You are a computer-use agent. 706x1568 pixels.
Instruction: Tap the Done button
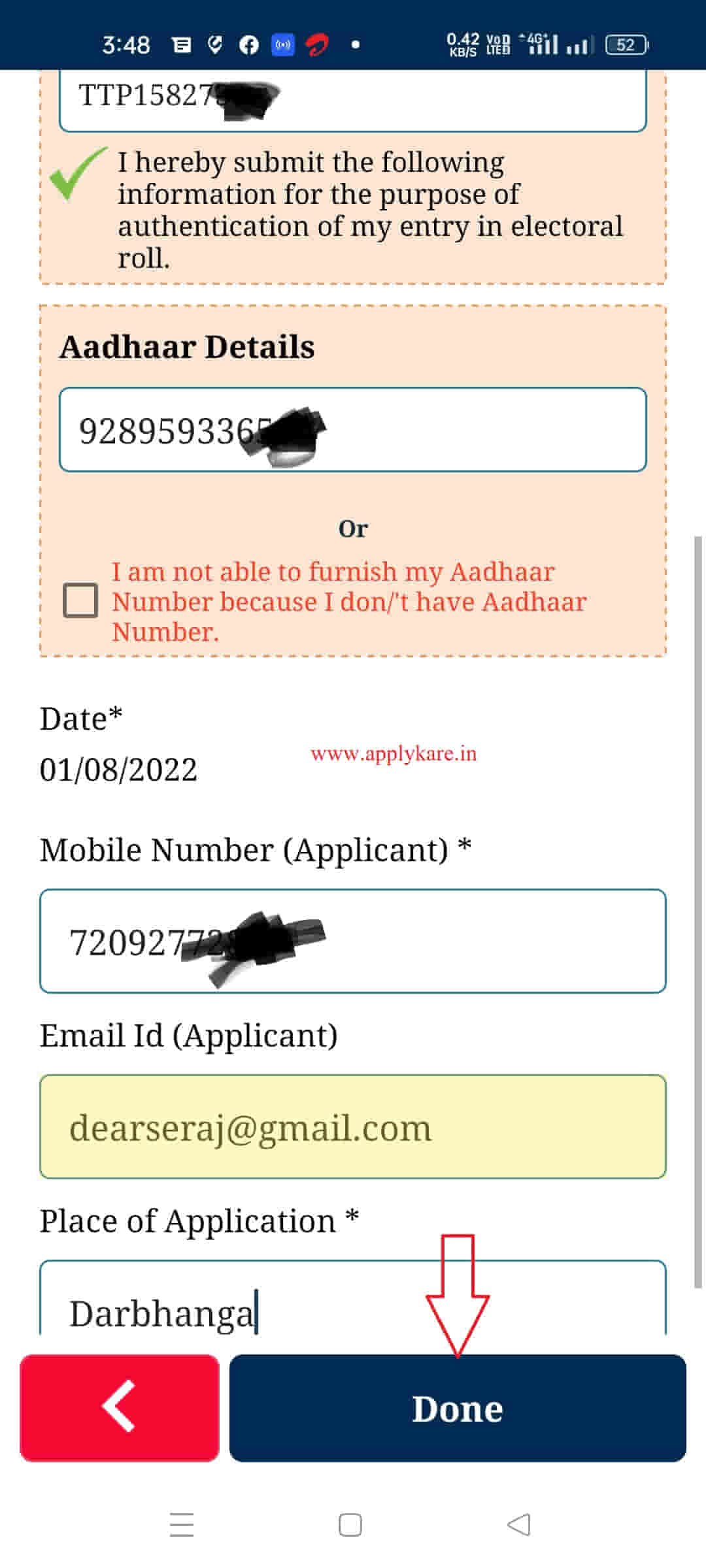click(x=458, y=1408)
